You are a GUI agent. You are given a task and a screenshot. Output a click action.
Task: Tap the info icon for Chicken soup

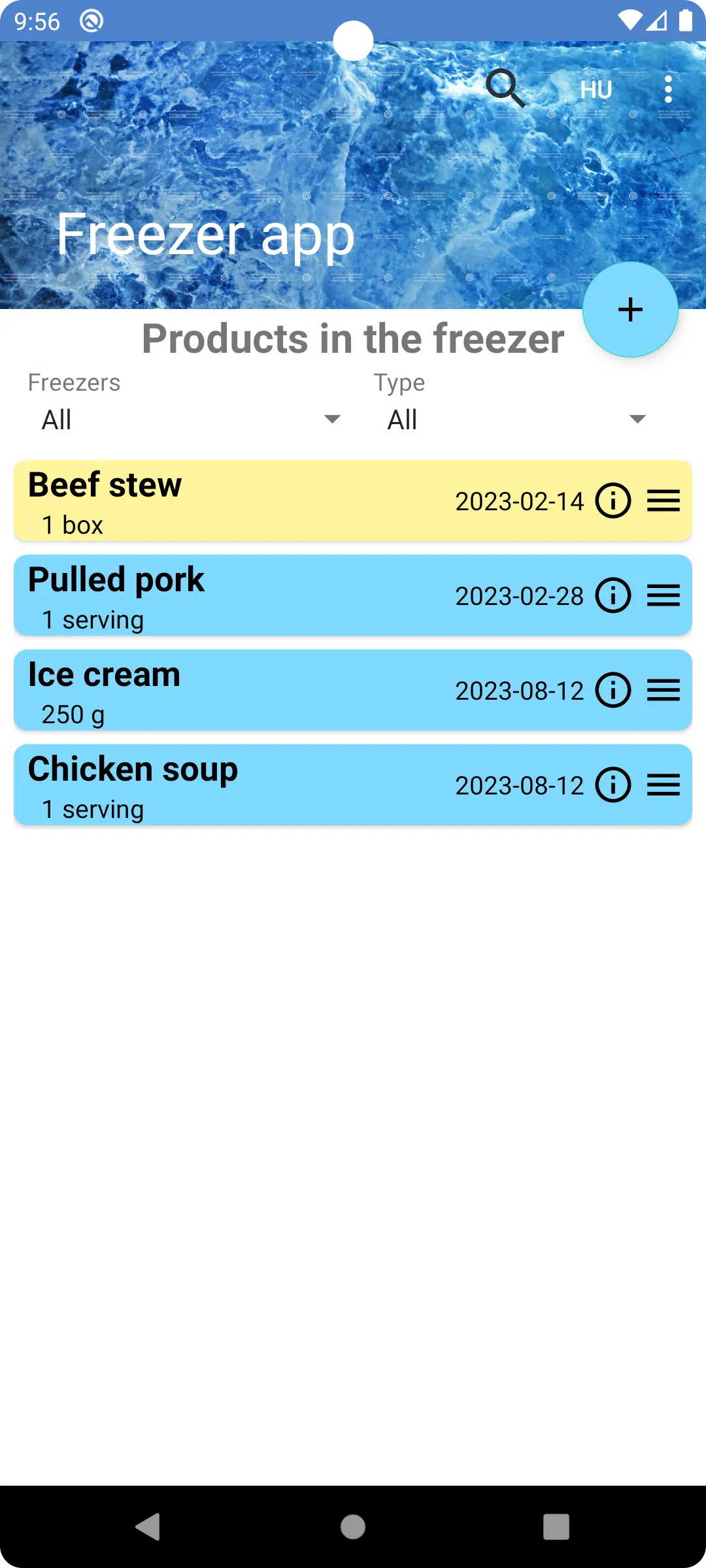coord(613,785)
